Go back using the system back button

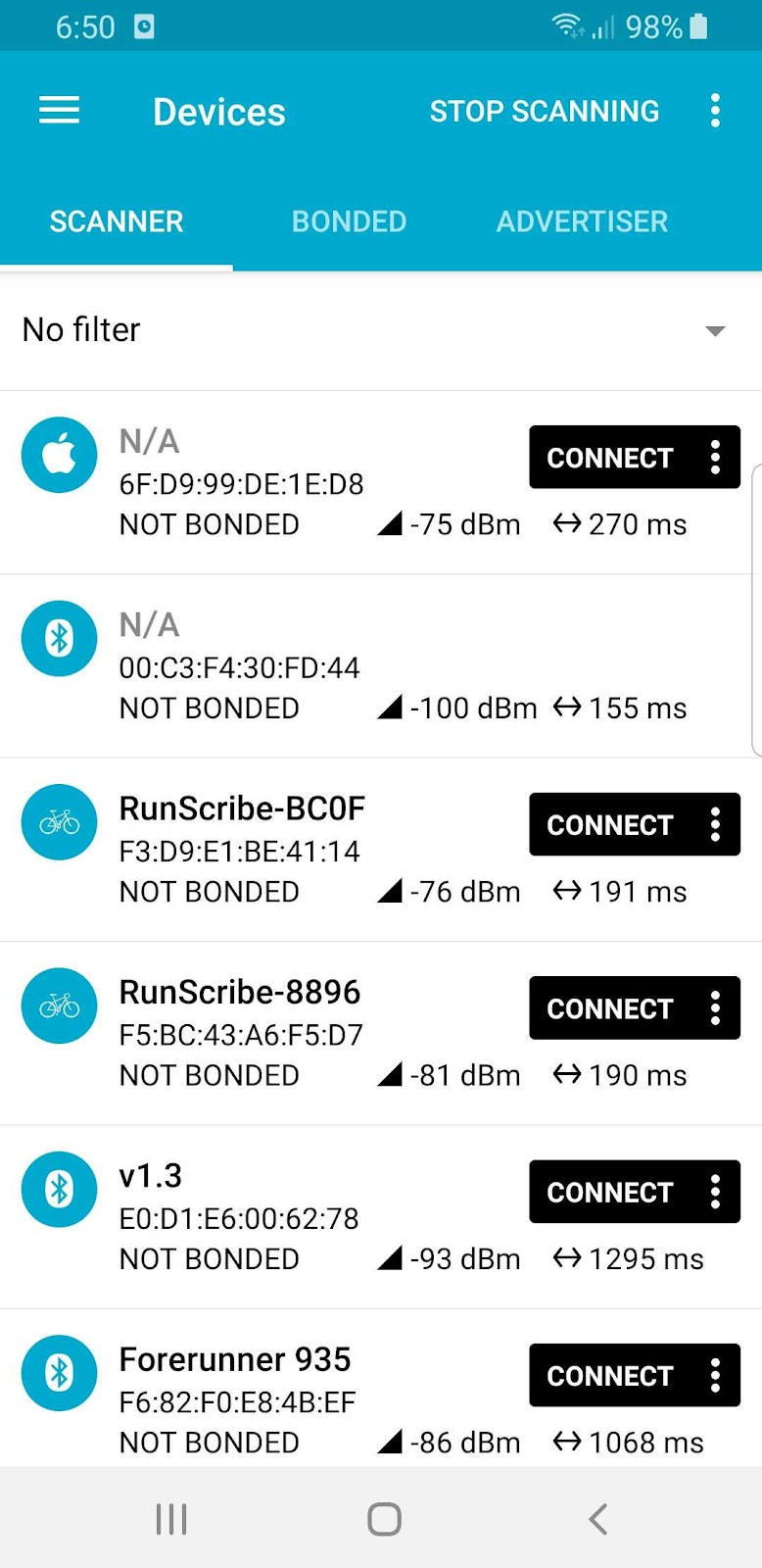(597, 1519)
